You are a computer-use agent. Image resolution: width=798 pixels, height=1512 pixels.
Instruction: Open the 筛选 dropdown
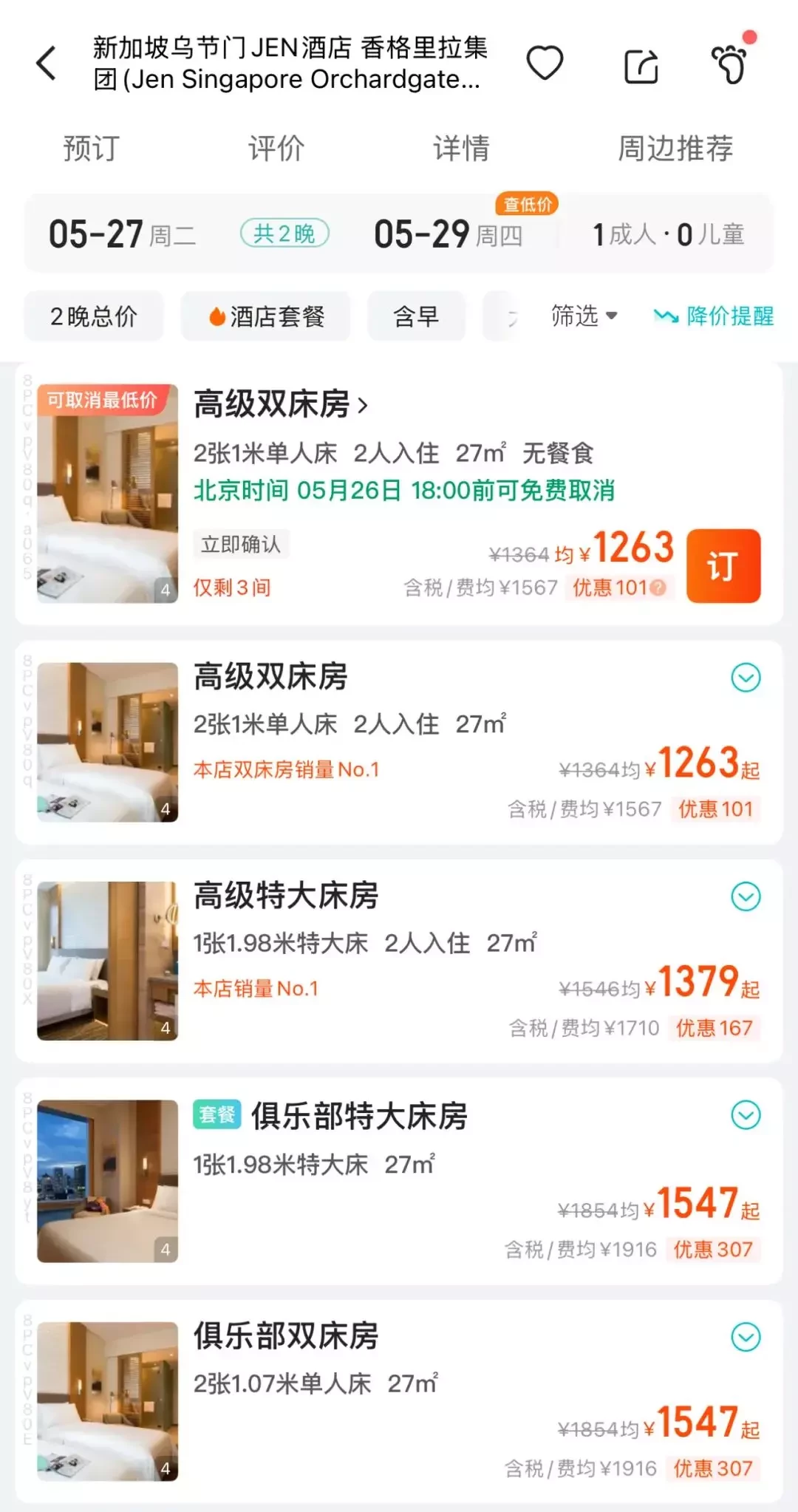[584, 316]
